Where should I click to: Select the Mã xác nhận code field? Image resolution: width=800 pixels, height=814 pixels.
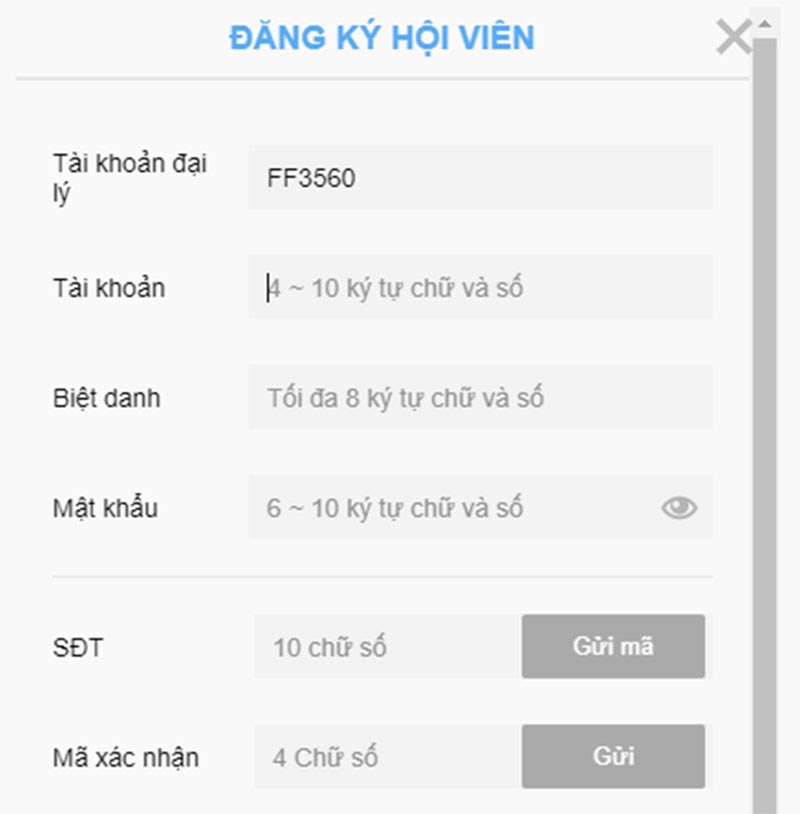(x=387, y=757)
